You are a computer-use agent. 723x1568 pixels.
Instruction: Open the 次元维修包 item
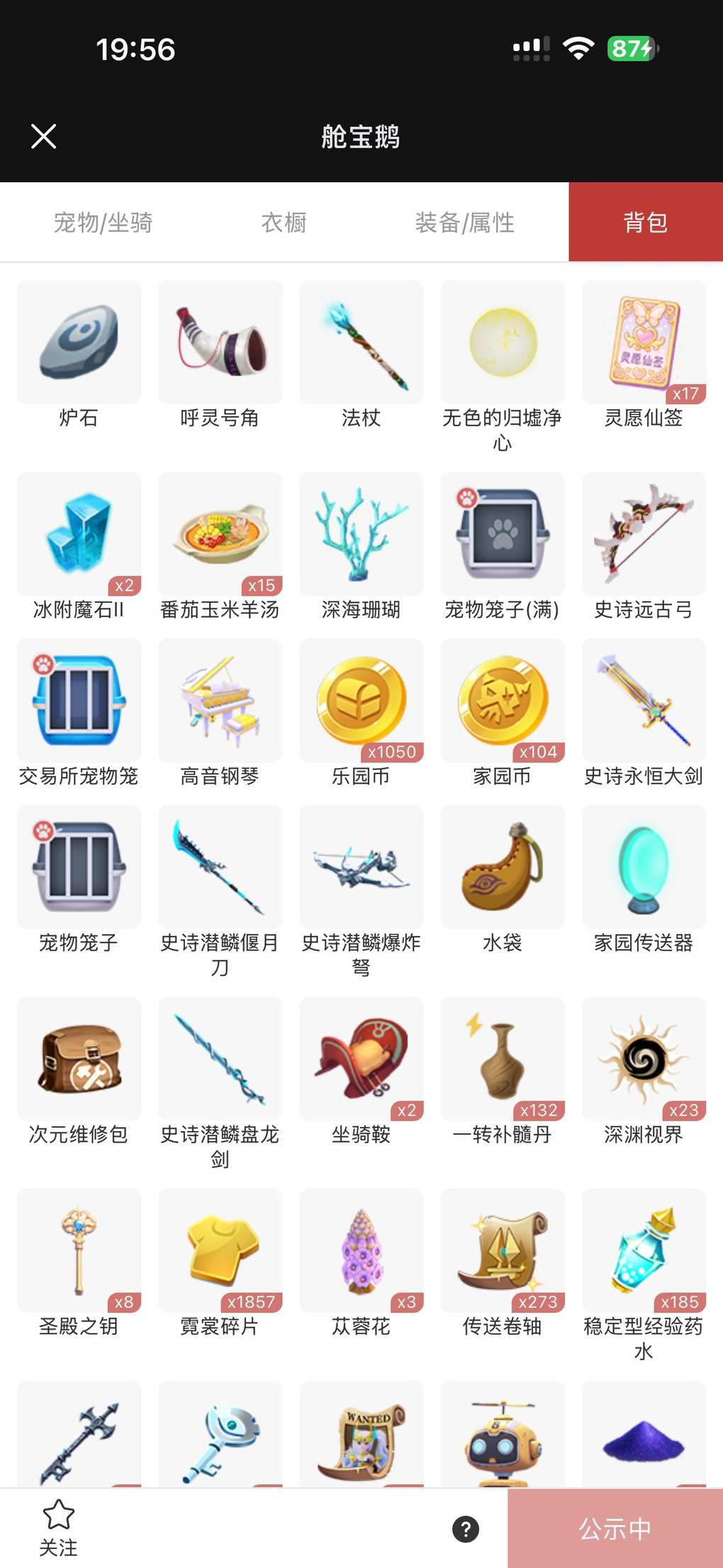(x=79, y=1059)
